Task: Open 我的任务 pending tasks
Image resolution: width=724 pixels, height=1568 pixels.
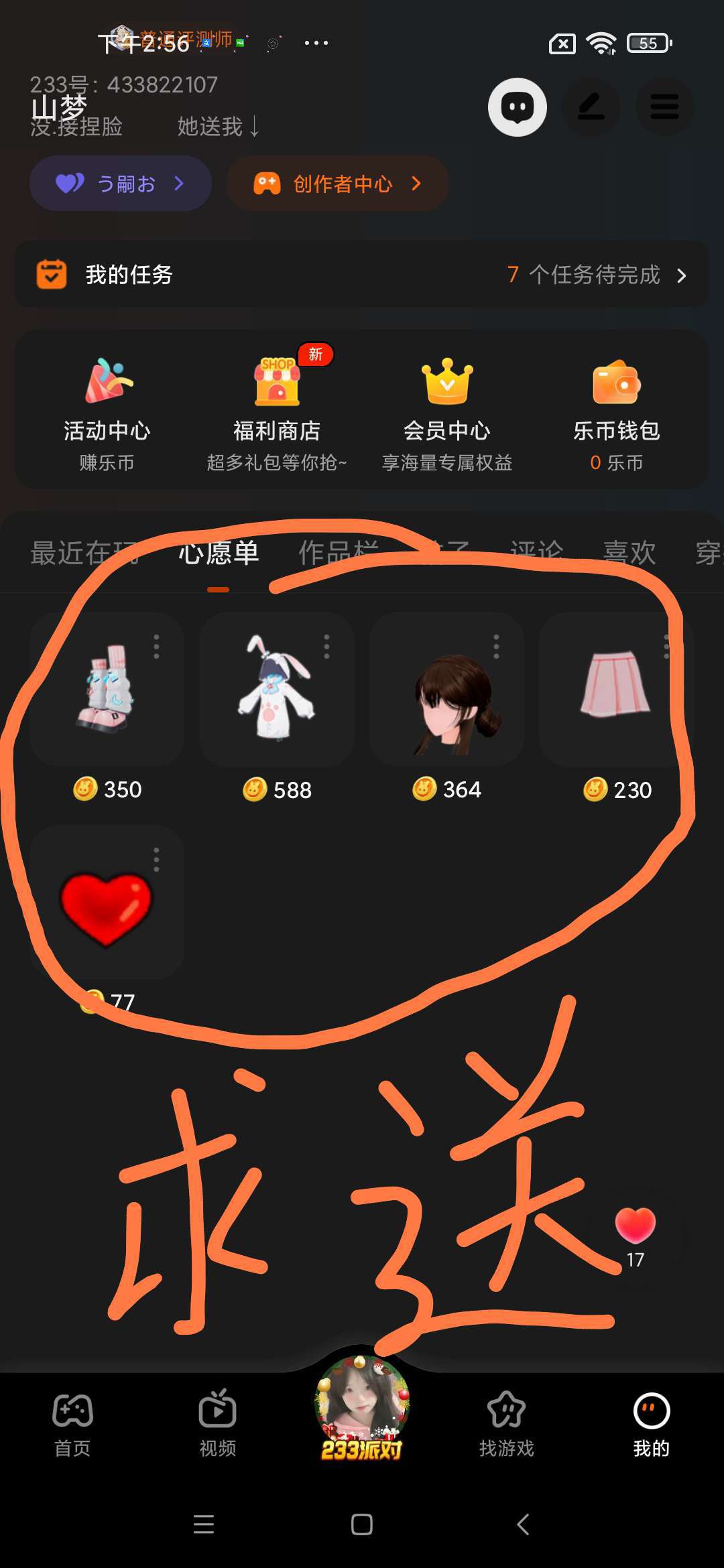Action: (362, 275)
